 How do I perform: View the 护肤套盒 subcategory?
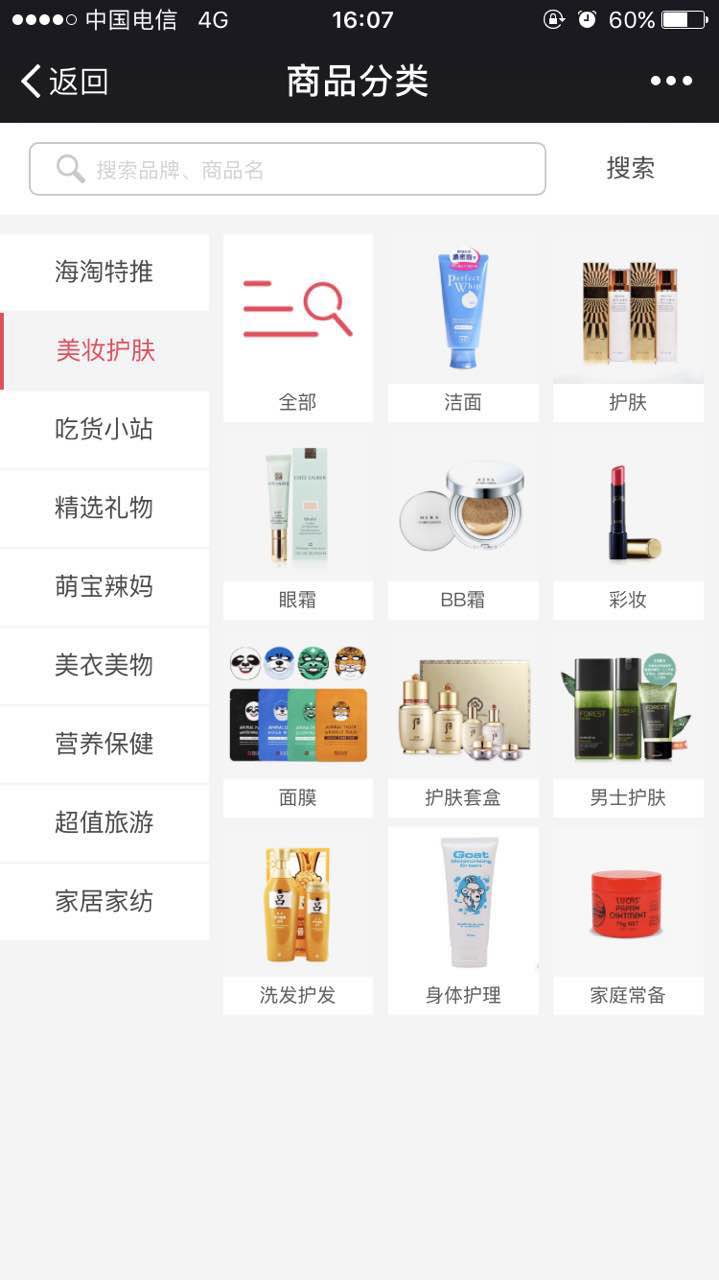coord(463,723)
